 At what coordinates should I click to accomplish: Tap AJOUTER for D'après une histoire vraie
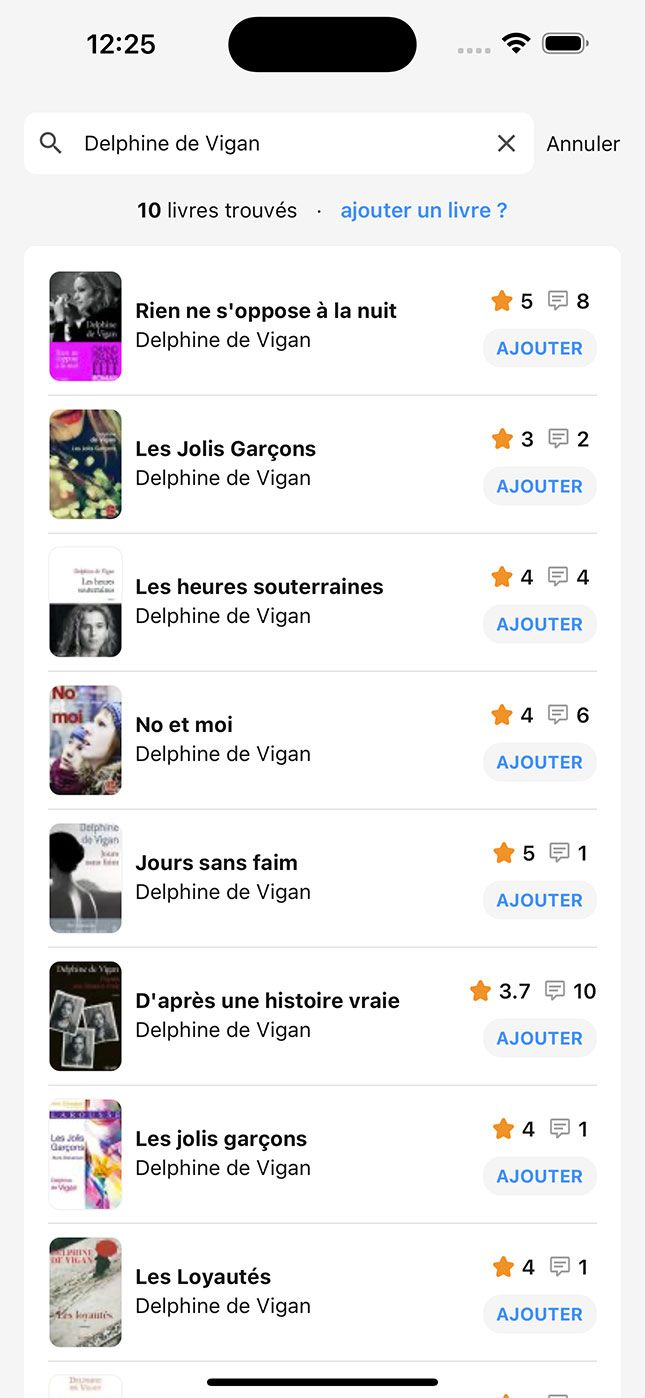click(x=539, y=1038)
